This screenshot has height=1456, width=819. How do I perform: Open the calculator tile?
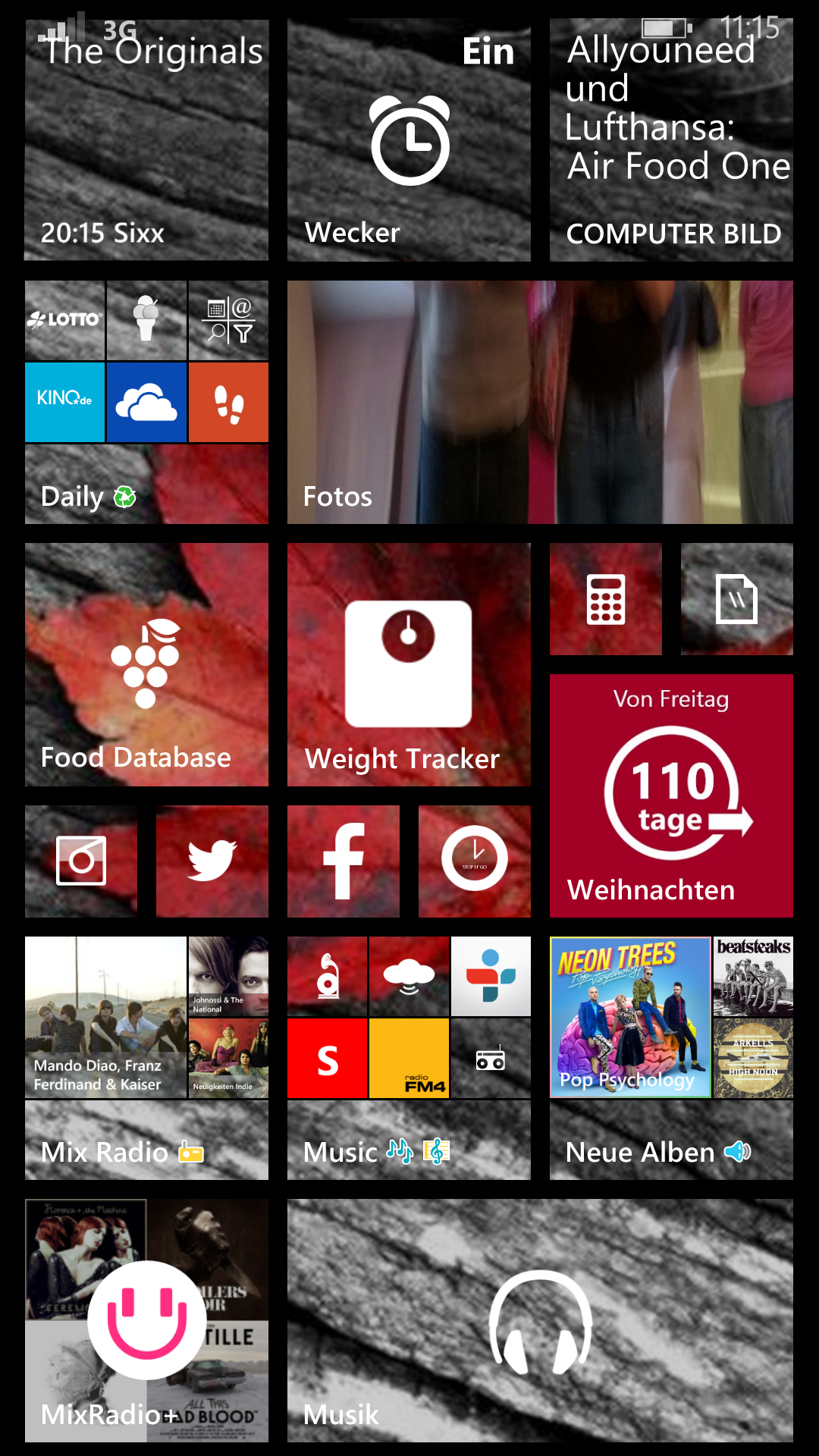click(x=605, y=599)
